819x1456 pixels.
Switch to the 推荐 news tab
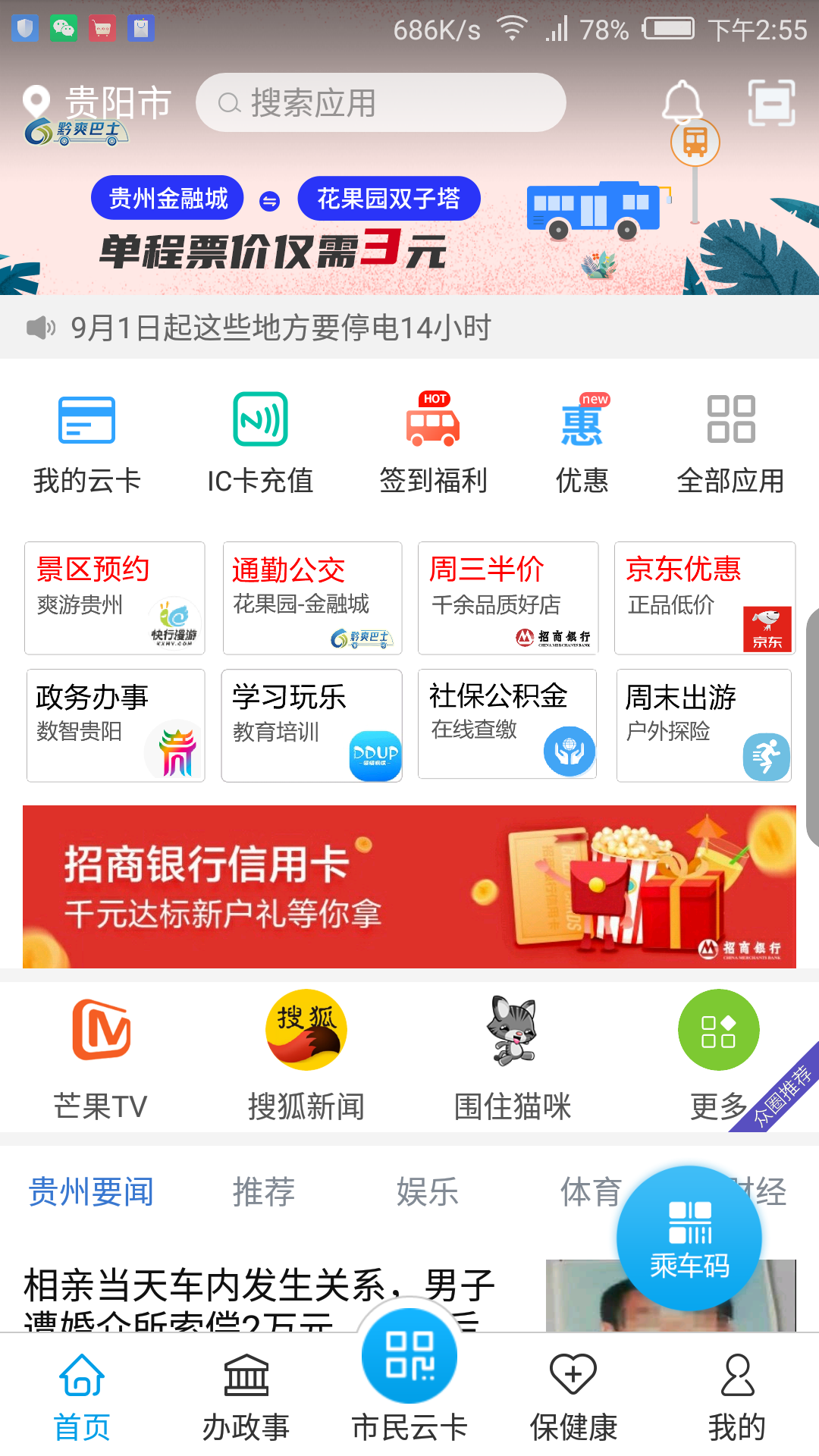tap(263, 1192)
